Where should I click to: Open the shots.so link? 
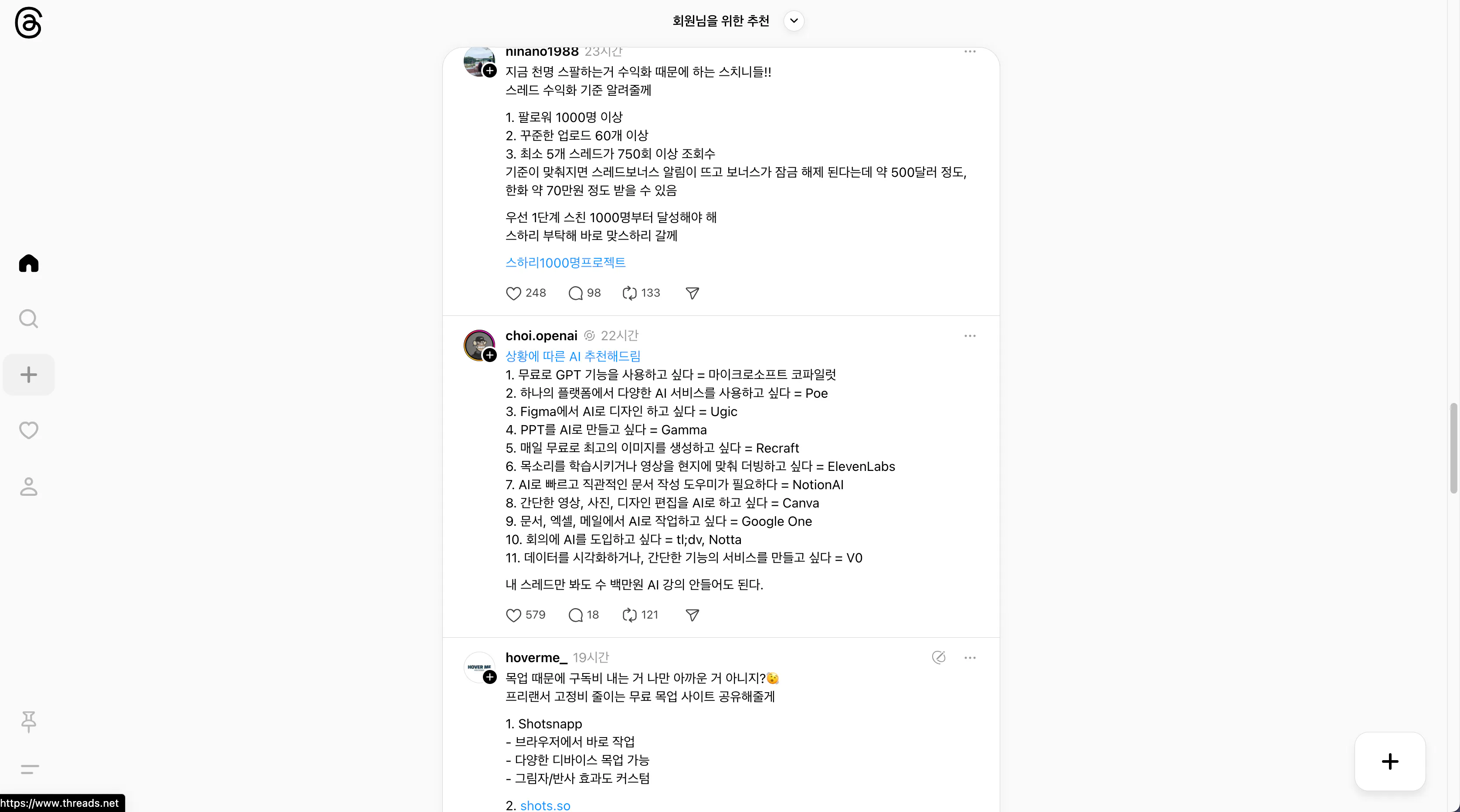[x=545, y=805]
